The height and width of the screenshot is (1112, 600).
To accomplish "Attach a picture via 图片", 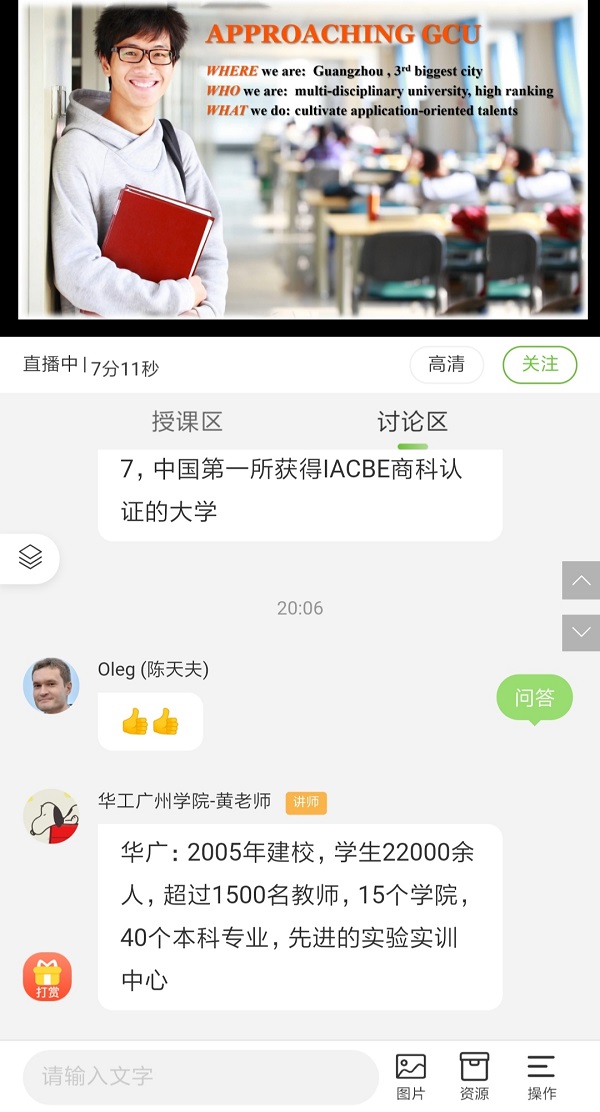I will (x=410, y=1076).
